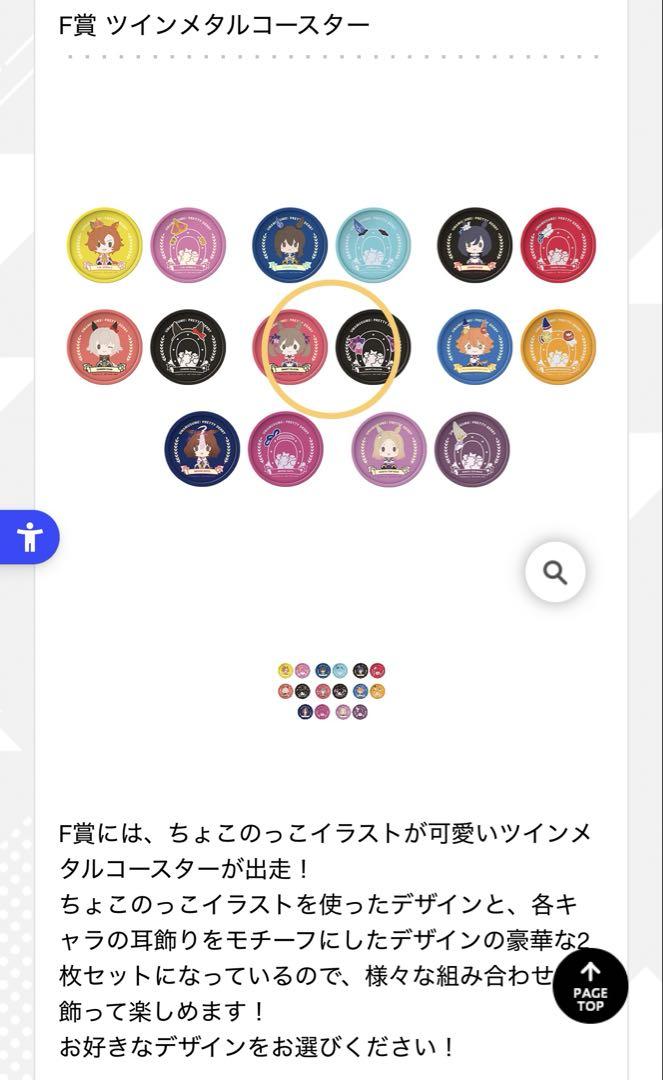Tap the magnifier to enlarge the coaster image
The image size is (663, 1080).
tap(555, 572)
